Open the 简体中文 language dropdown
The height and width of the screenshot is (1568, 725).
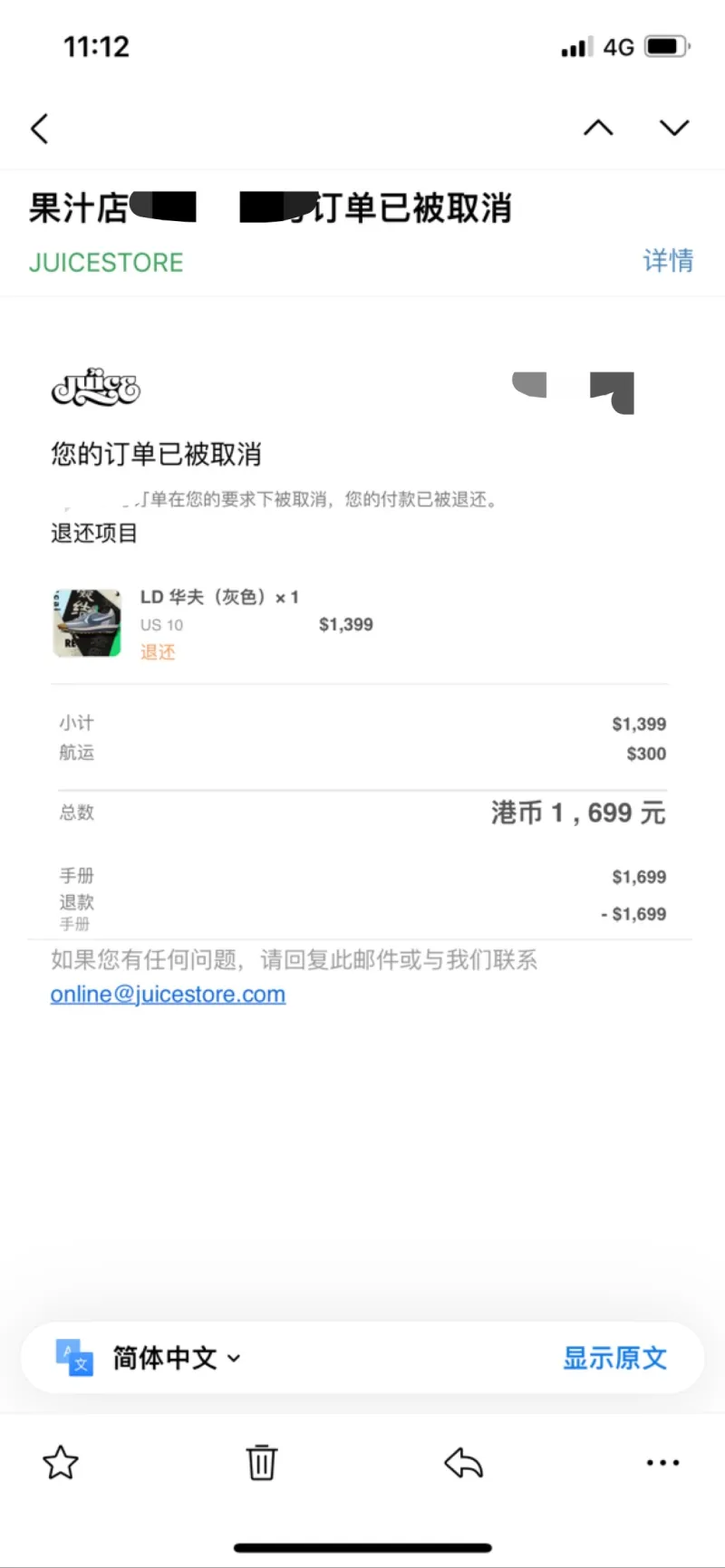click(177, 1358)
